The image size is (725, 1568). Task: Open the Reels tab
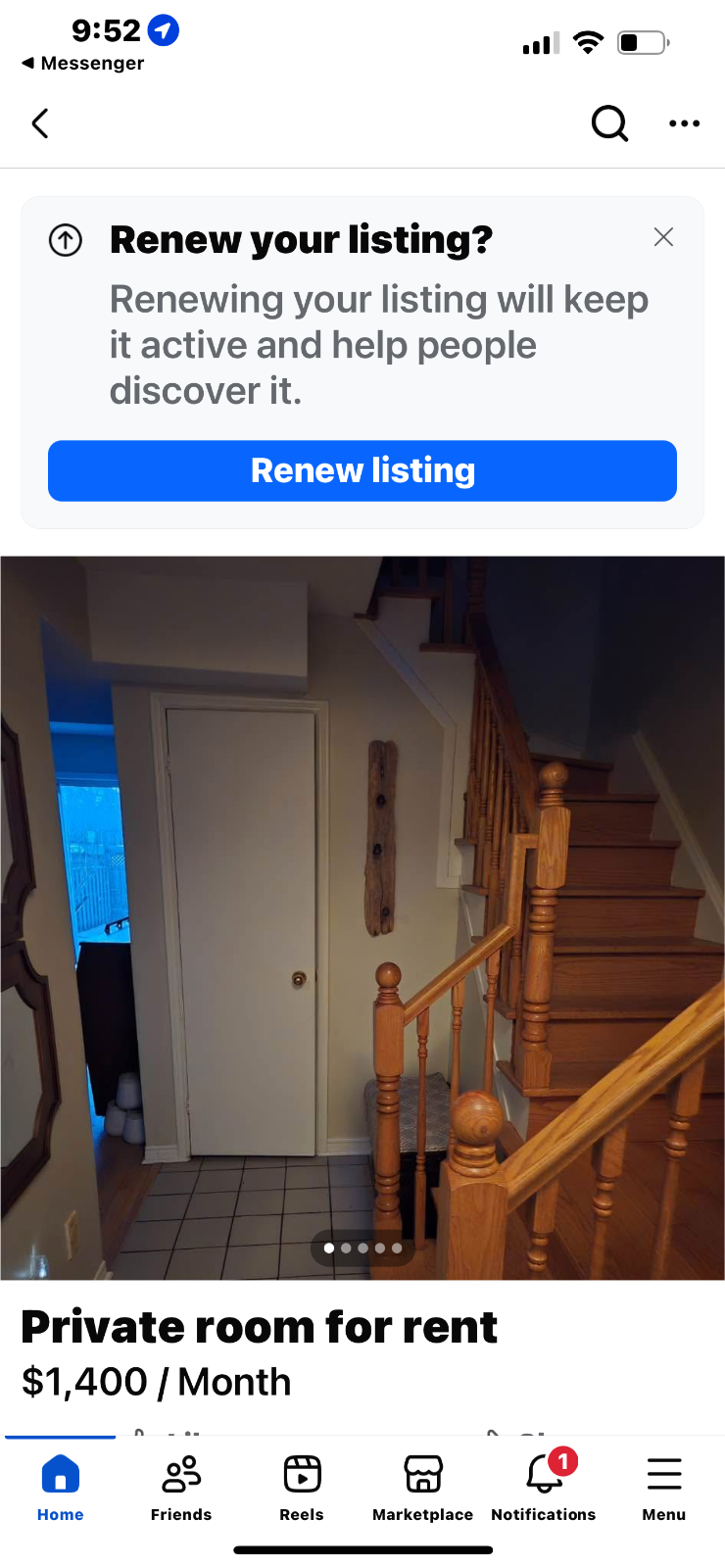(x=302, y=1487)
